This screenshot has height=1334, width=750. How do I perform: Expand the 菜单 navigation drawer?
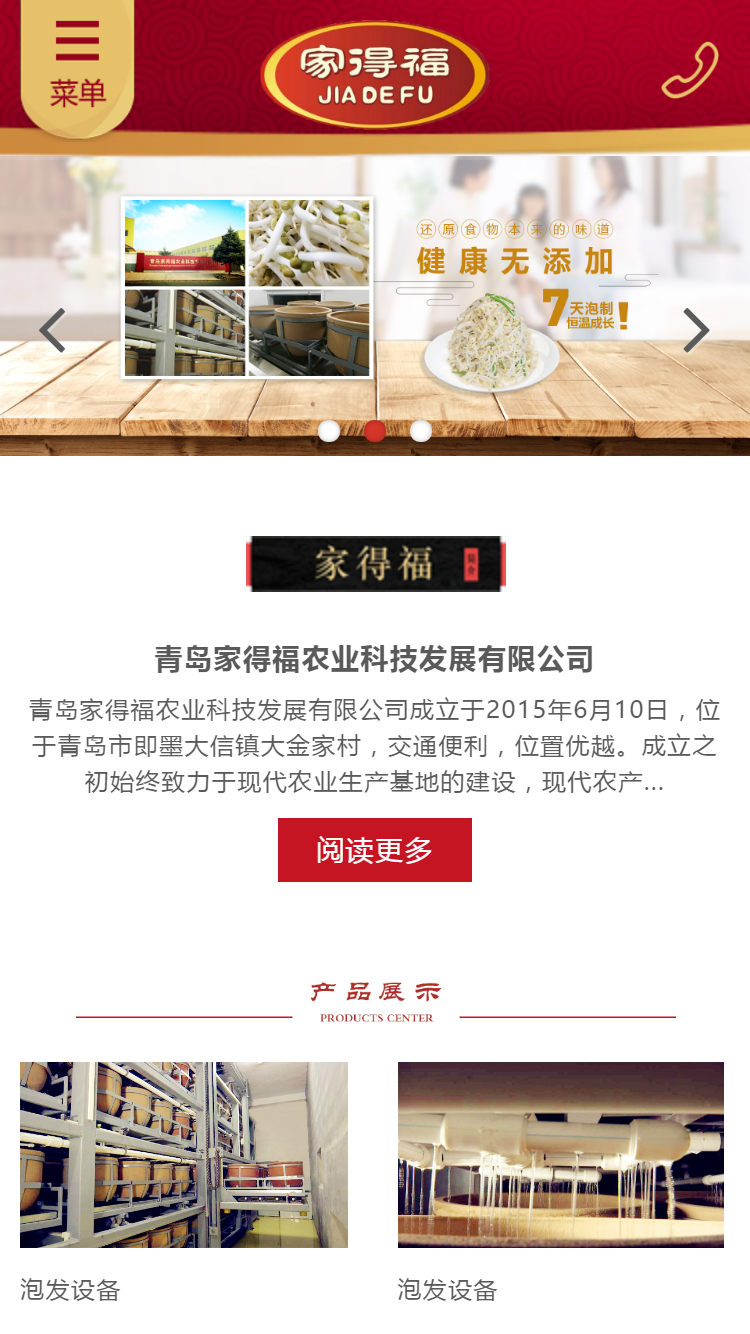point(77,90)
